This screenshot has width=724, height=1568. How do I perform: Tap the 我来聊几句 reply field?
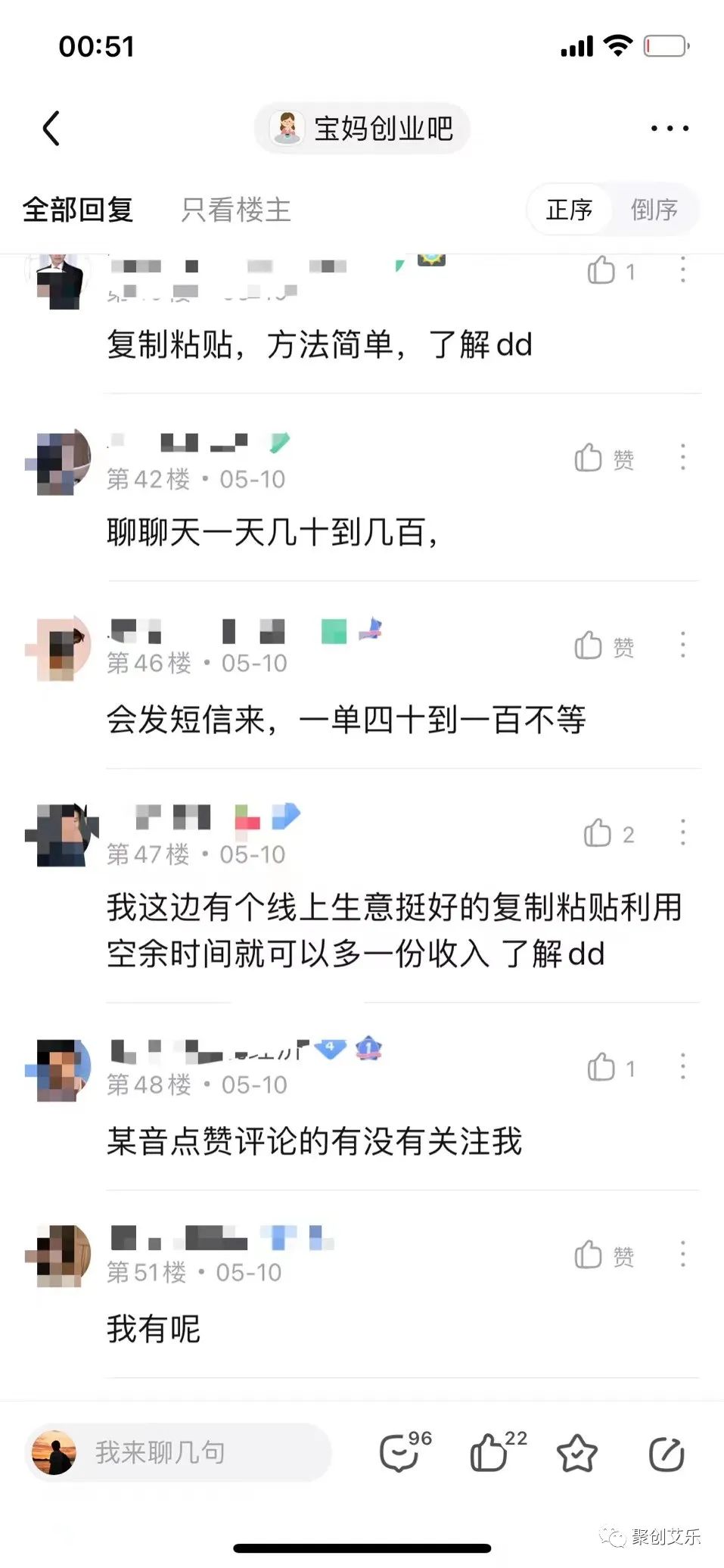click(x=179, y=1452)
